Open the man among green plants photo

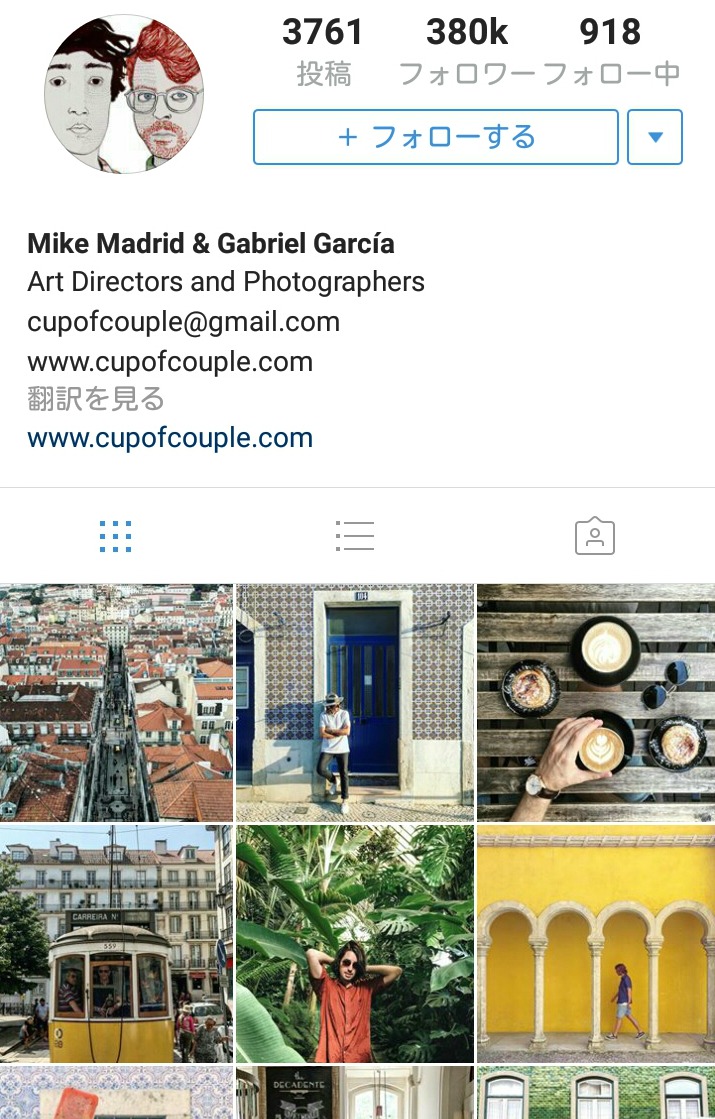(x=355, y=943)
